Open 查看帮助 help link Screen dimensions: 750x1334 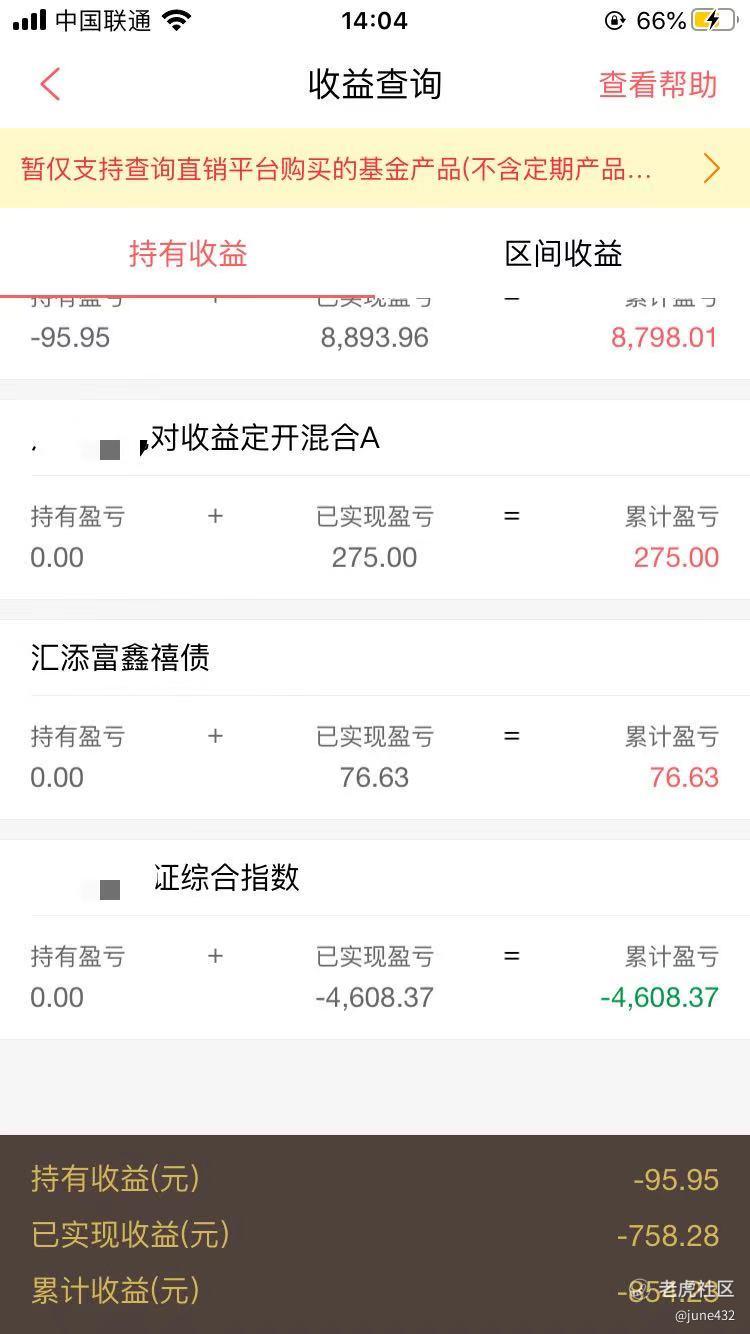658,84
